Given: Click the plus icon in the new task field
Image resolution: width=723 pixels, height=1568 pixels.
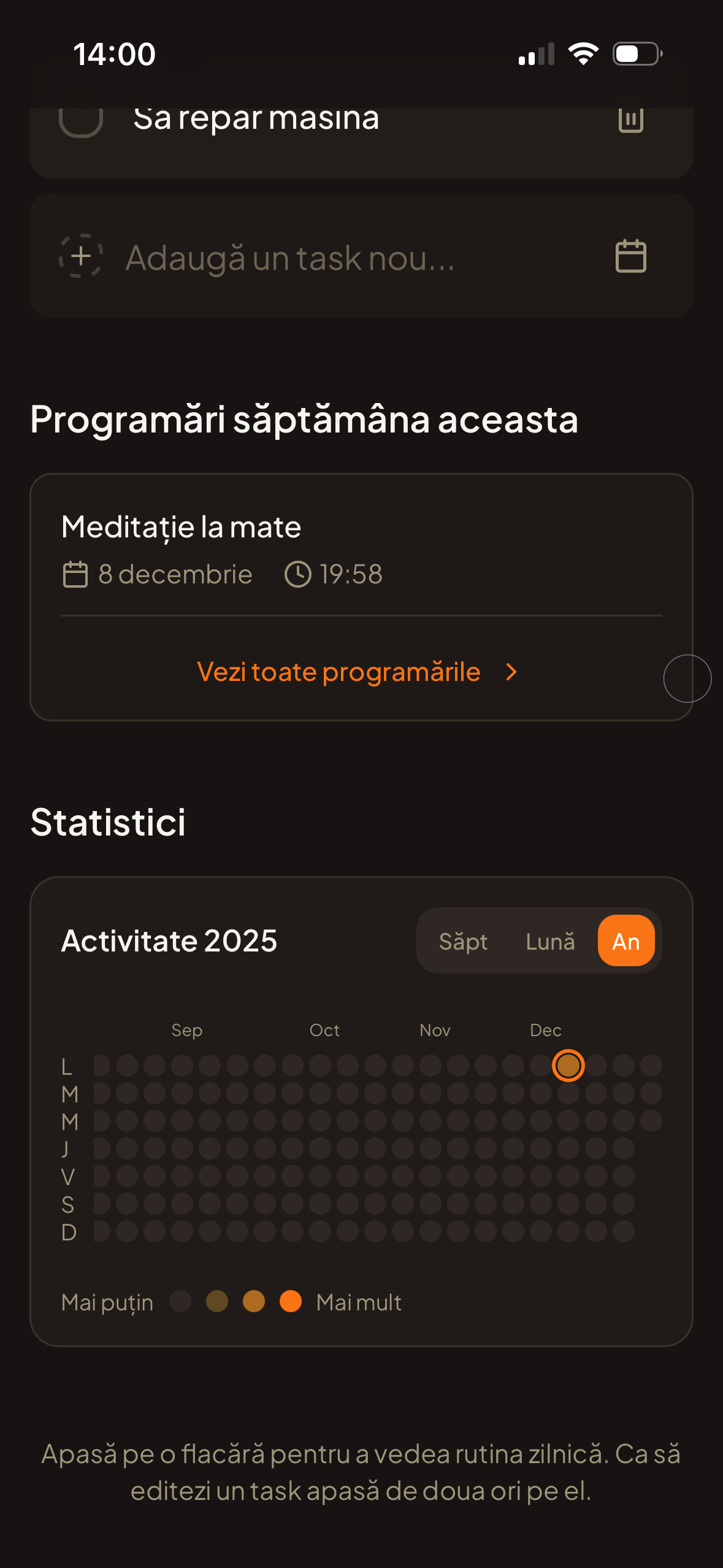Looking at the screenshot, I should click(x=80, y=257).
